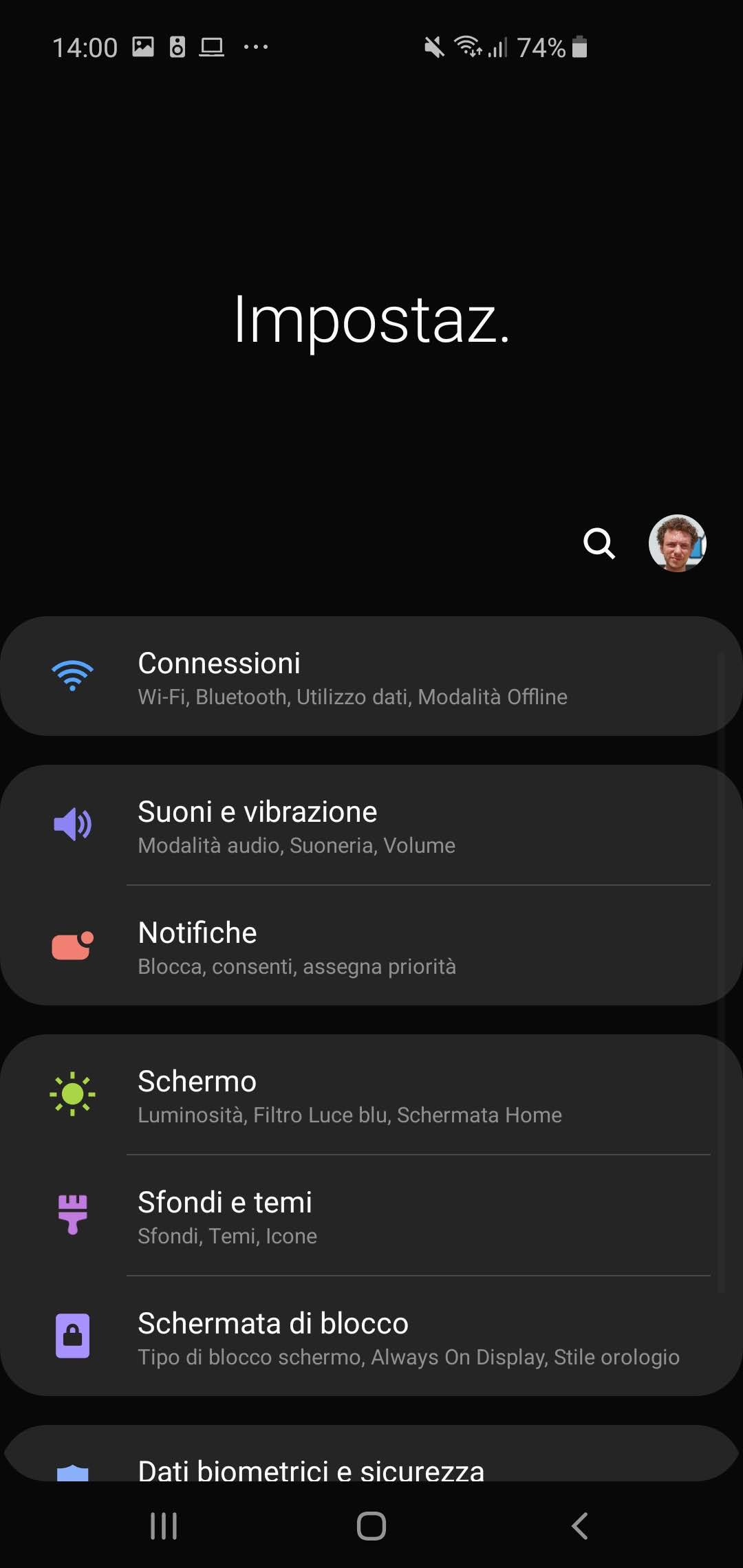This screenshot has width=743, height=1568.
Task: Open the settings search icon
Action: coord(599,543)
